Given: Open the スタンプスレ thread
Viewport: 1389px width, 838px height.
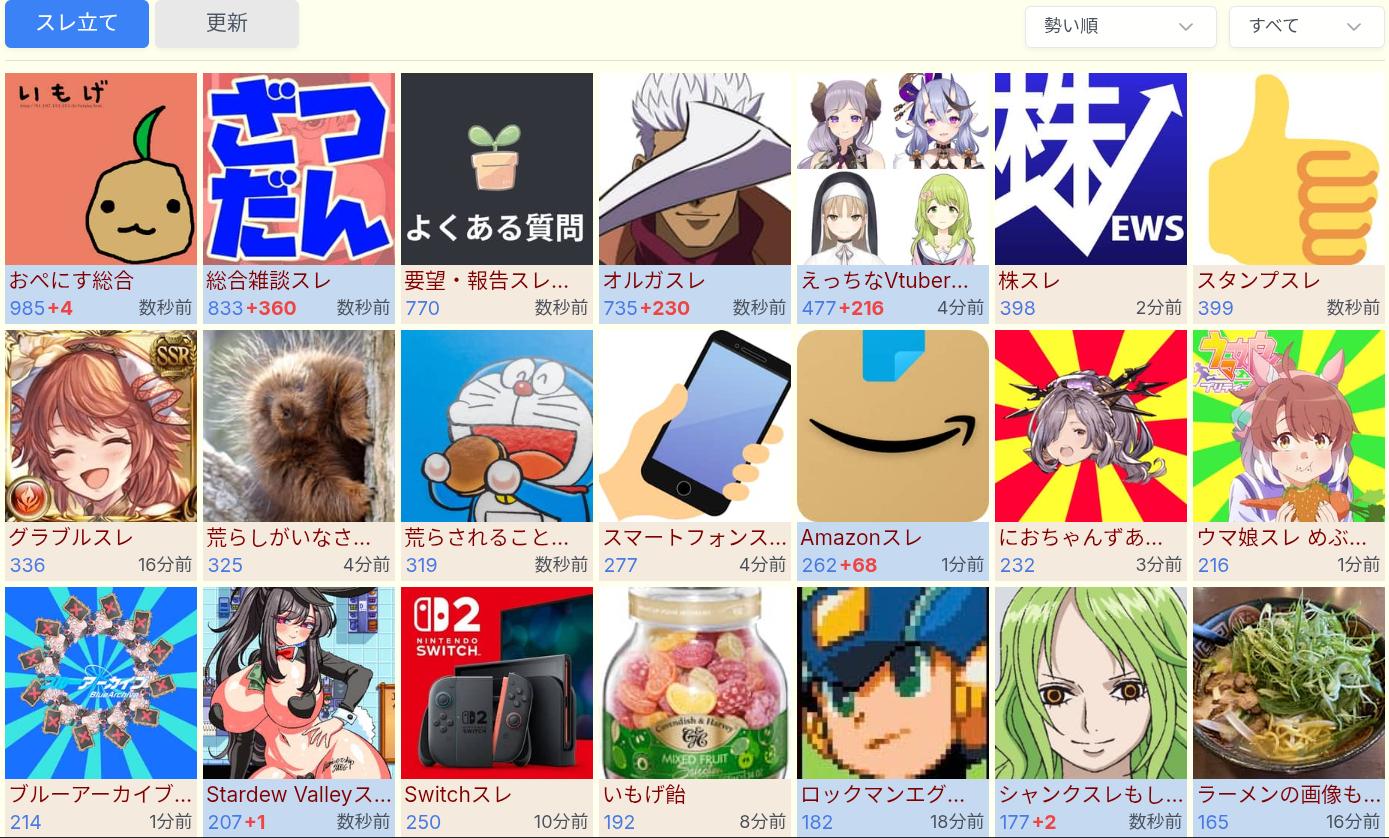Looking at the screenshot, I should [x=1289, y=170].
